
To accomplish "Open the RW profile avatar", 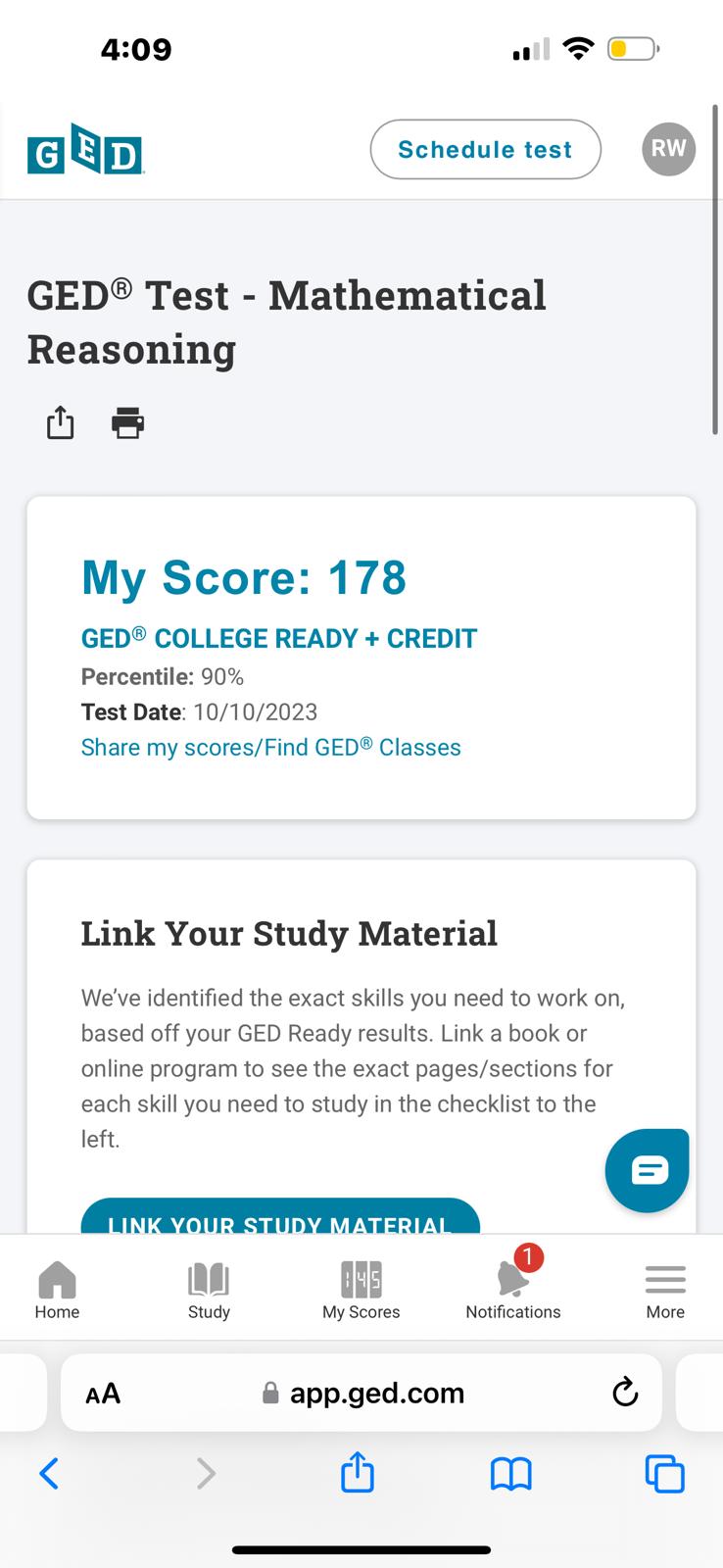I will click(668, 149).
